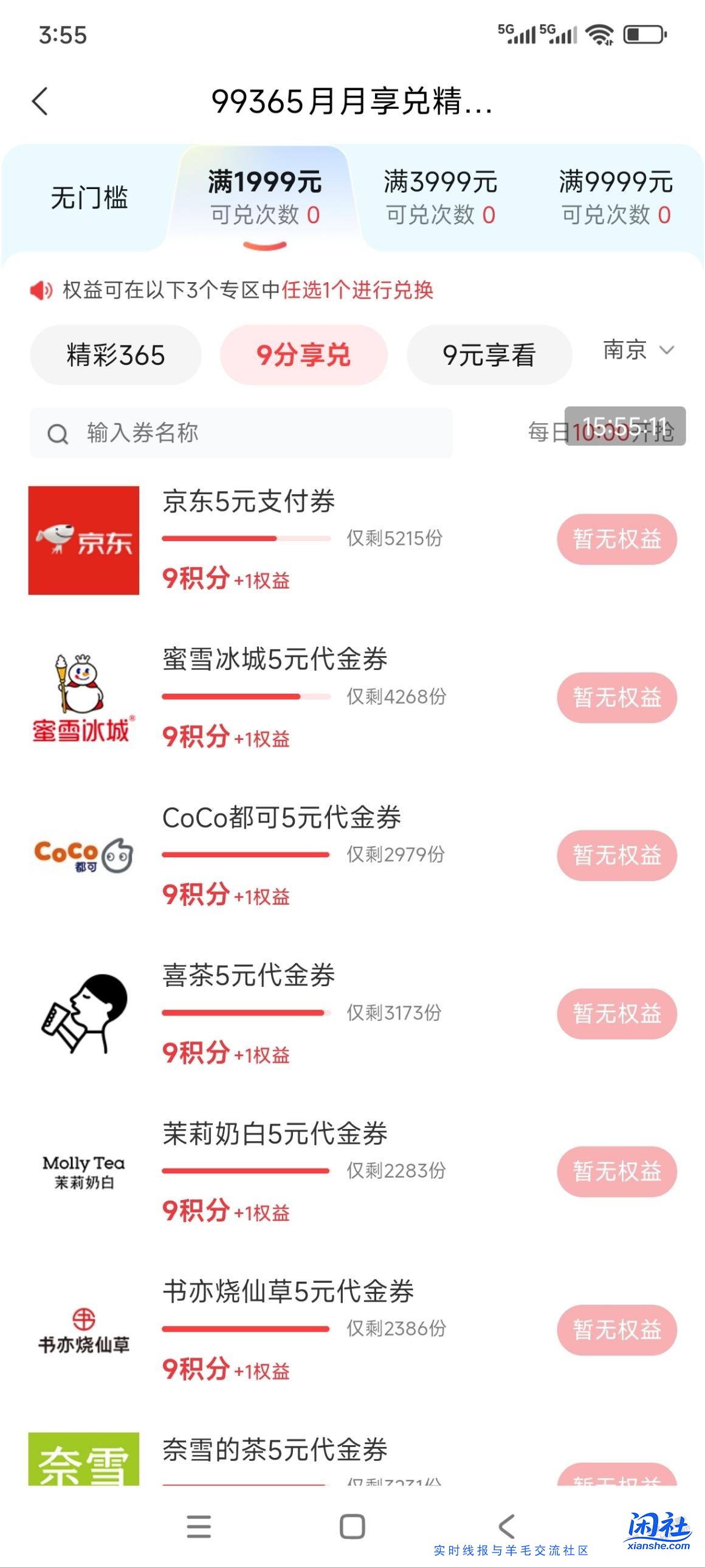Select the 精彩365 category chip
The height and width of the screenshot is (1568, 705).
[117, 356]
